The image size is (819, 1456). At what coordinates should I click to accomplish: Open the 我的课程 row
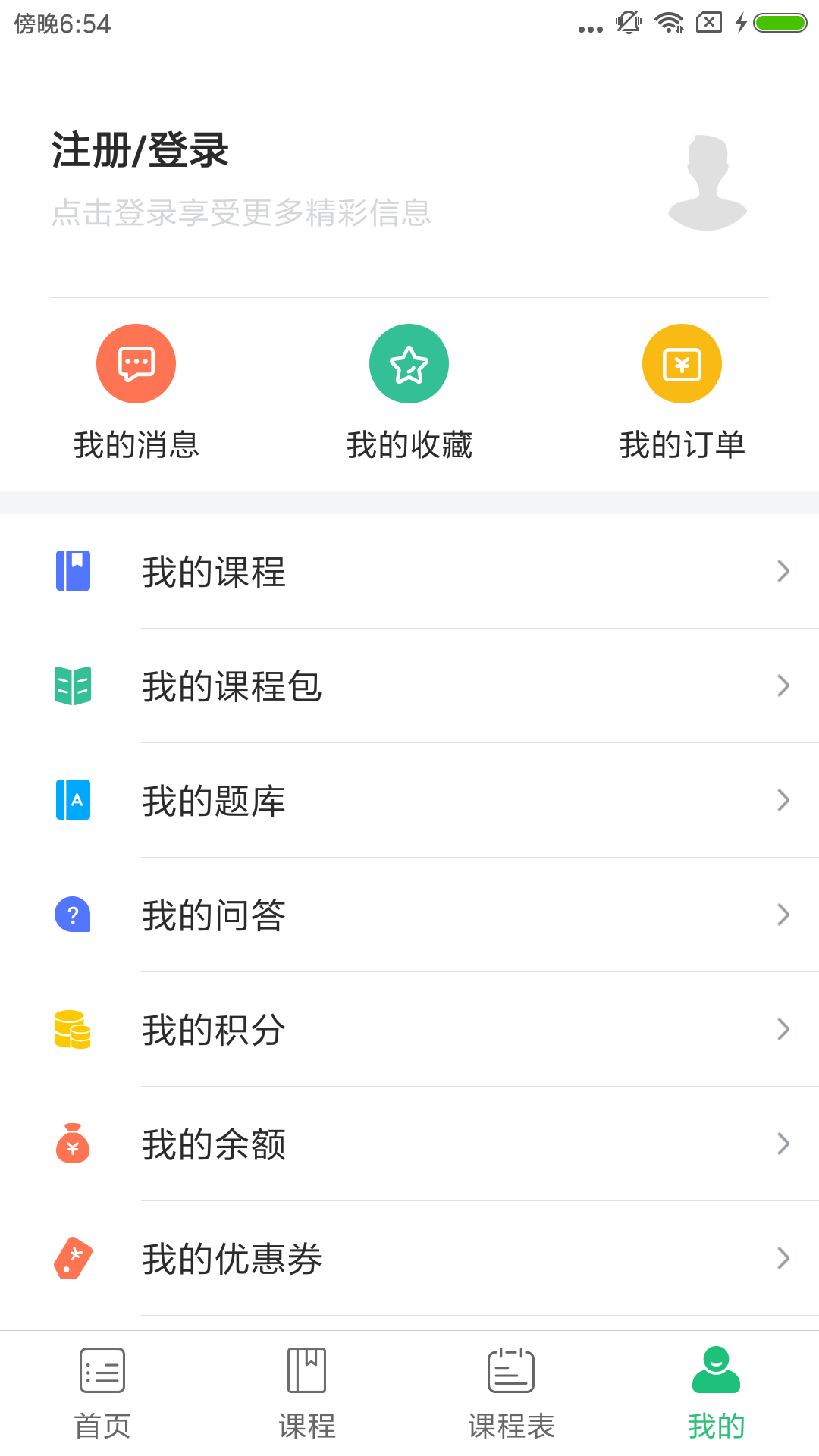[409, 571]
